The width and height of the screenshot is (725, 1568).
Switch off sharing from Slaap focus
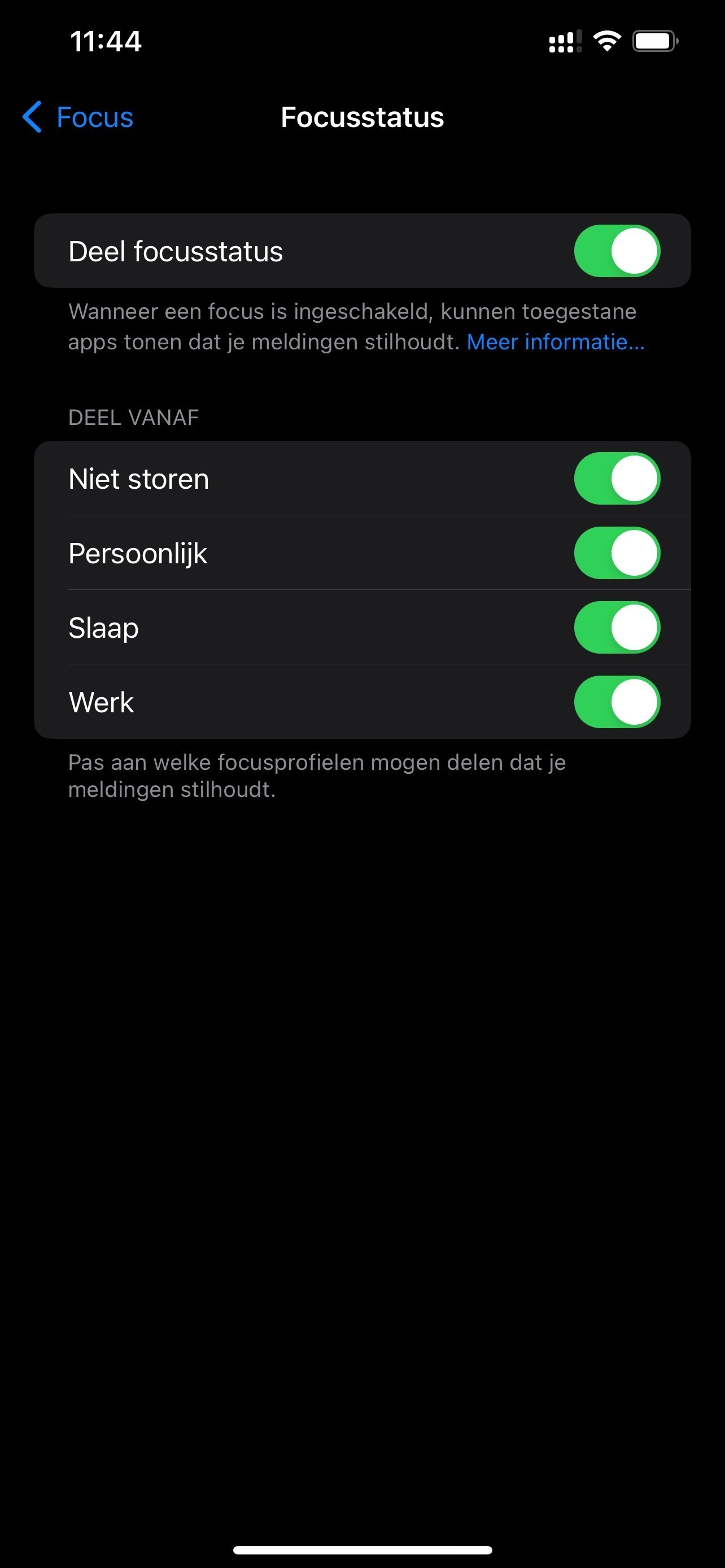616,627
